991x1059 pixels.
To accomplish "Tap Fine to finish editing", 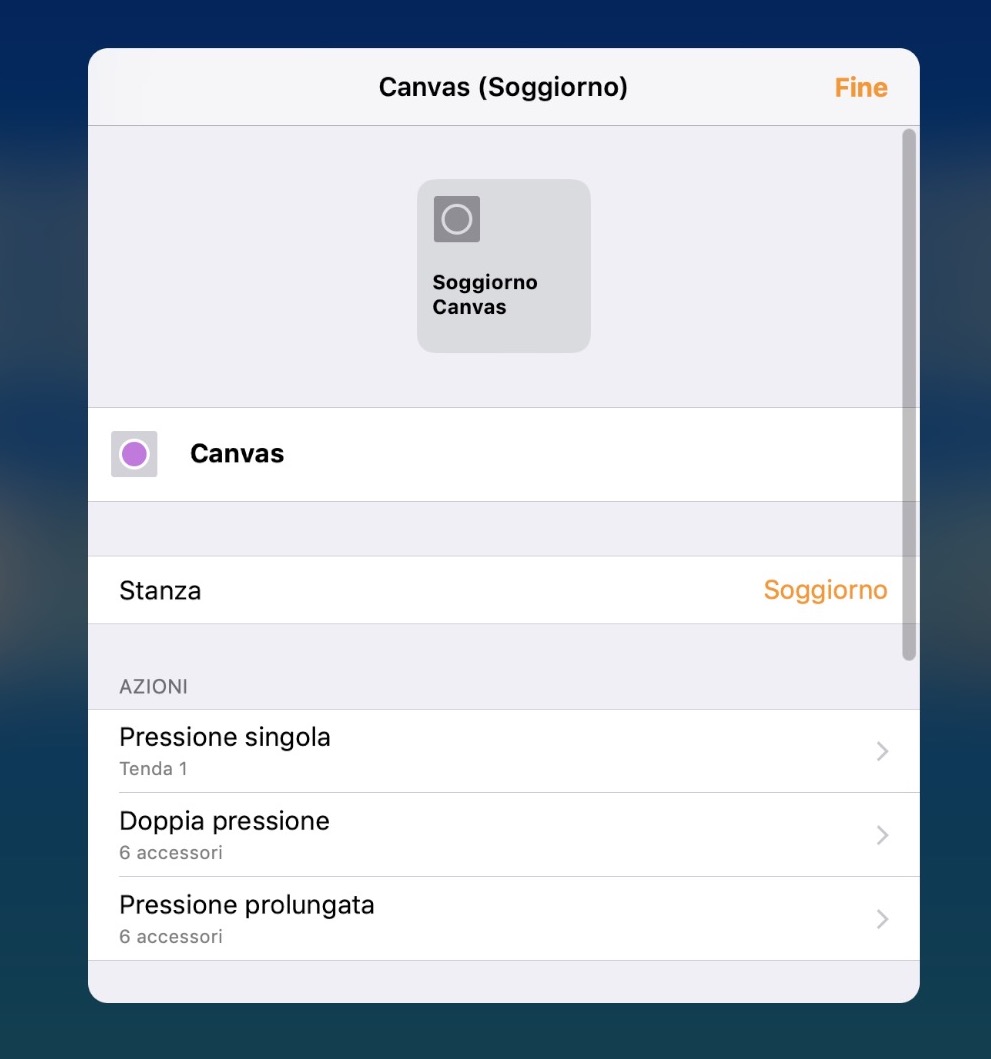I will [x=860, y=88].
